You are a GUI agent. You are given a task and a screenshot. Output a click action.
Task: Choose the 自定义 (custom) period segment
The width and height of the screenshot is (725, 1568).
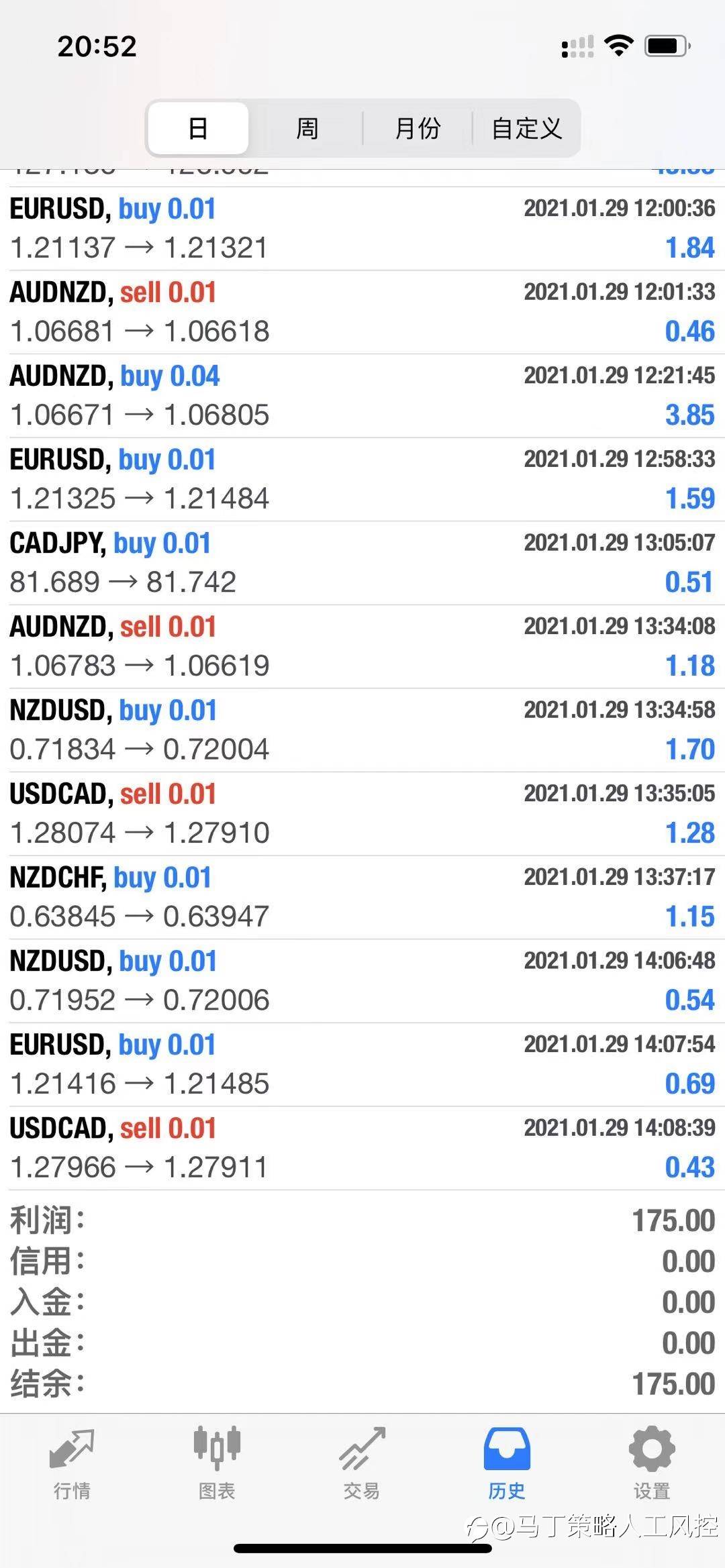point(526,128)
